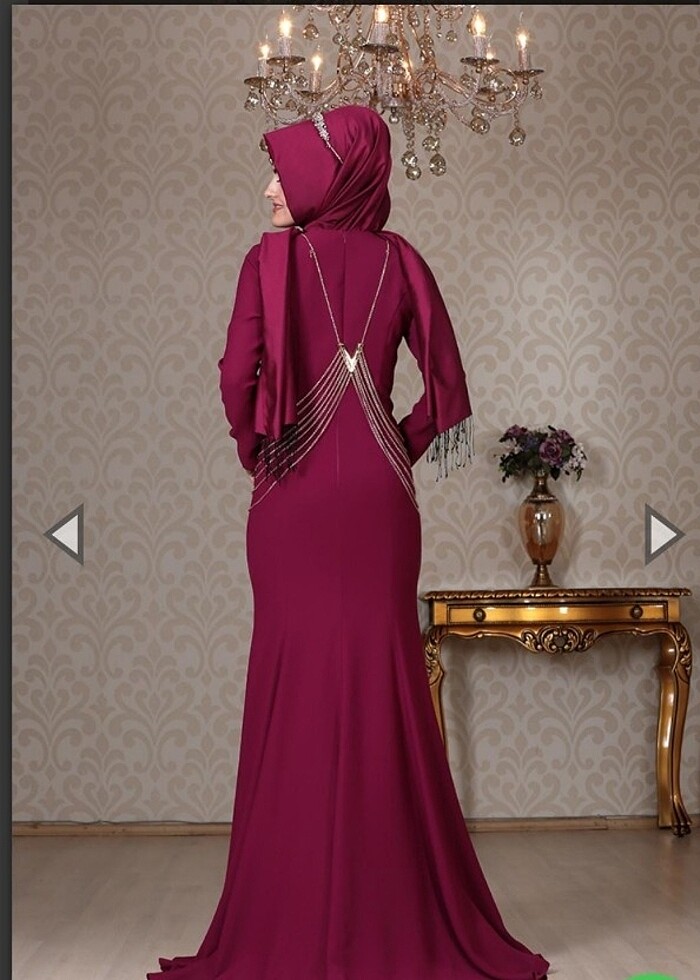Go to the previous product photo
Screen dimensions: 700x980
click(x=66, y=534)
